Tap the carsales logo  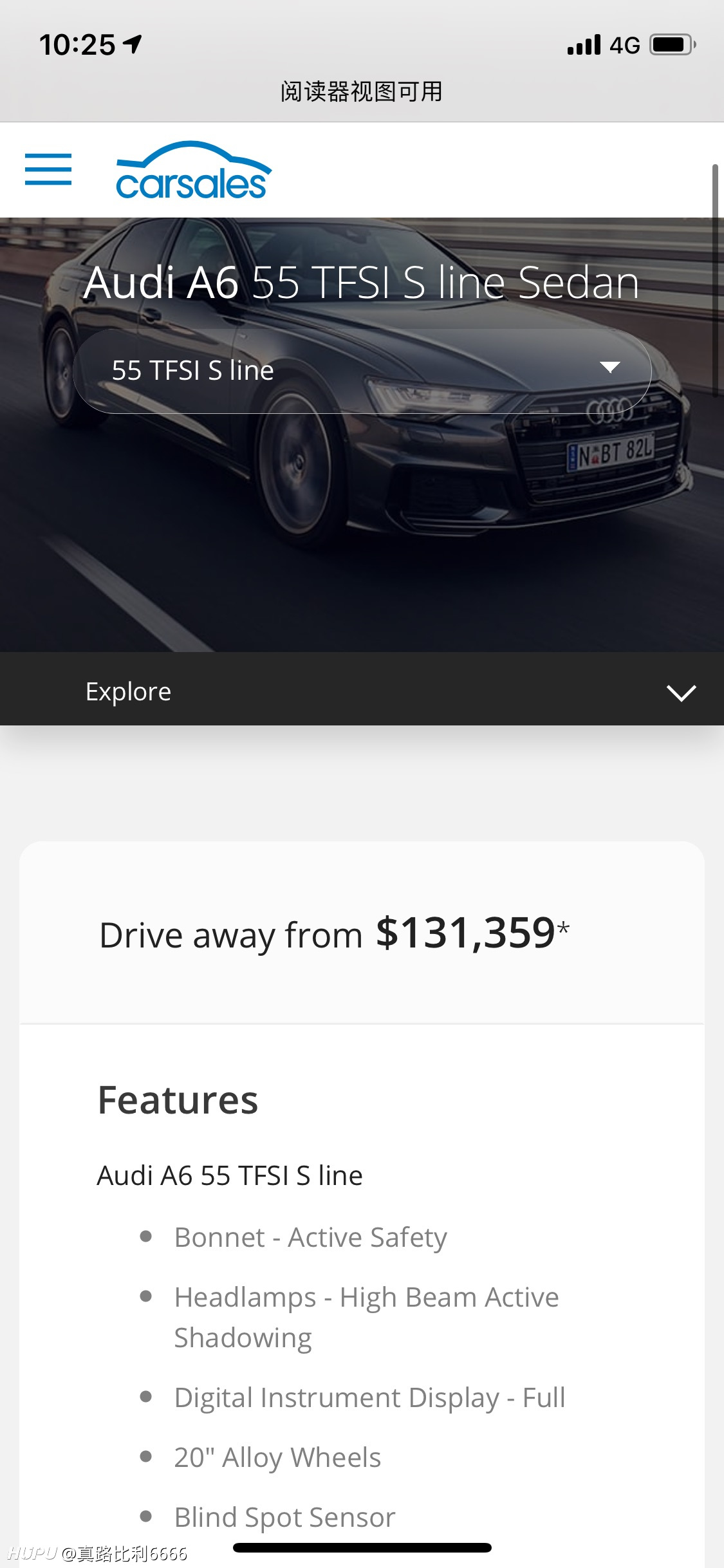[194, 171]
